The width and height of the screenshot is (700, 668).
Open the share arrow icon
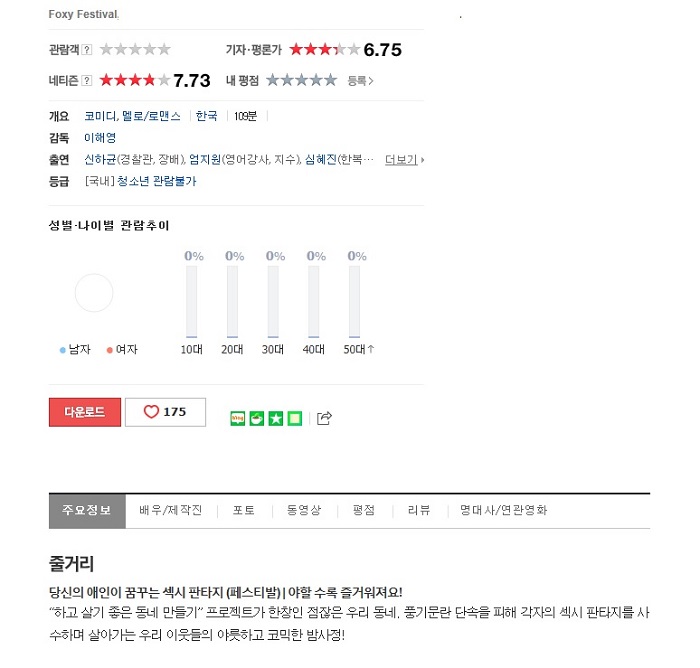(x=324, y=418)
